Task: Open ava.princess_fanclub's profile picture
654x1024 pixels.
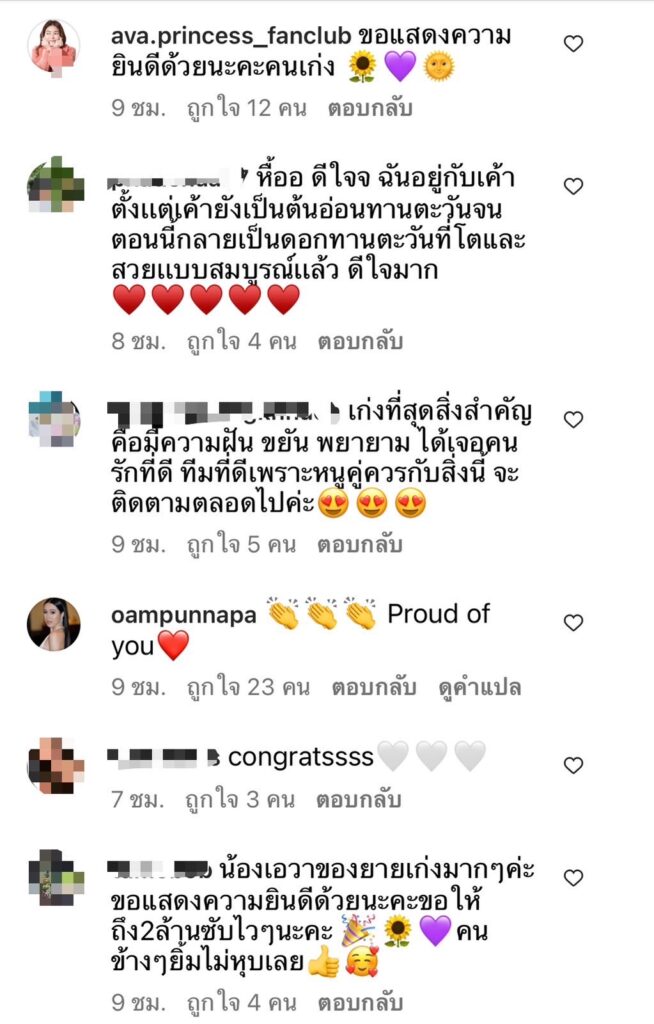Action: (53, 47)
